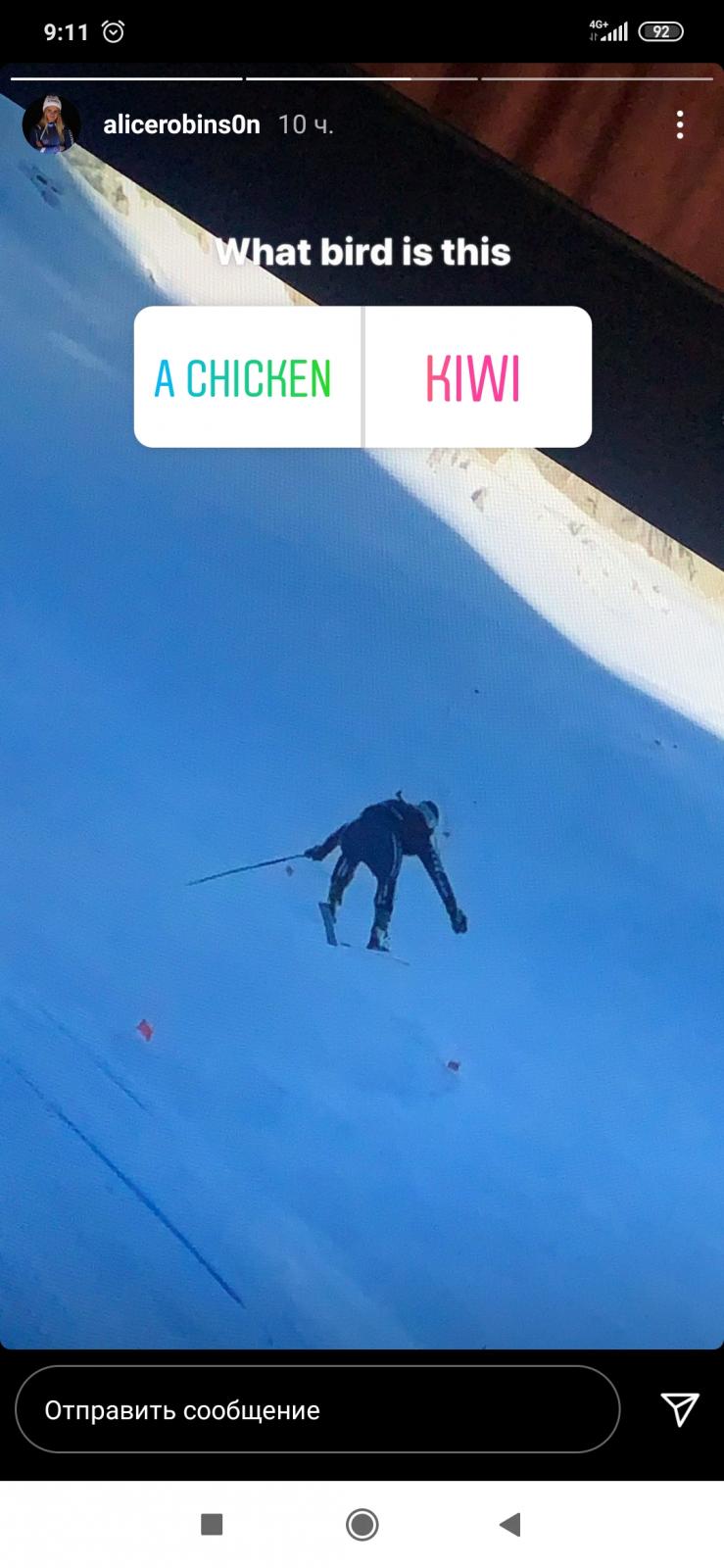Go back with the system back button
The width and height of the screenshot is (724, 1568).
[x=509, y=1524]
